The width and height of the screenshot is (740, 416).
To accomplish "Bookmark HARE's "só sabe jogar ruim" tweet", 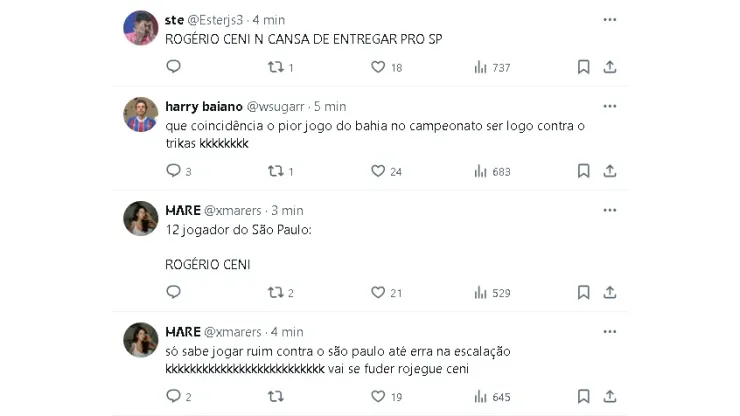I will click(x=583, y=397).
